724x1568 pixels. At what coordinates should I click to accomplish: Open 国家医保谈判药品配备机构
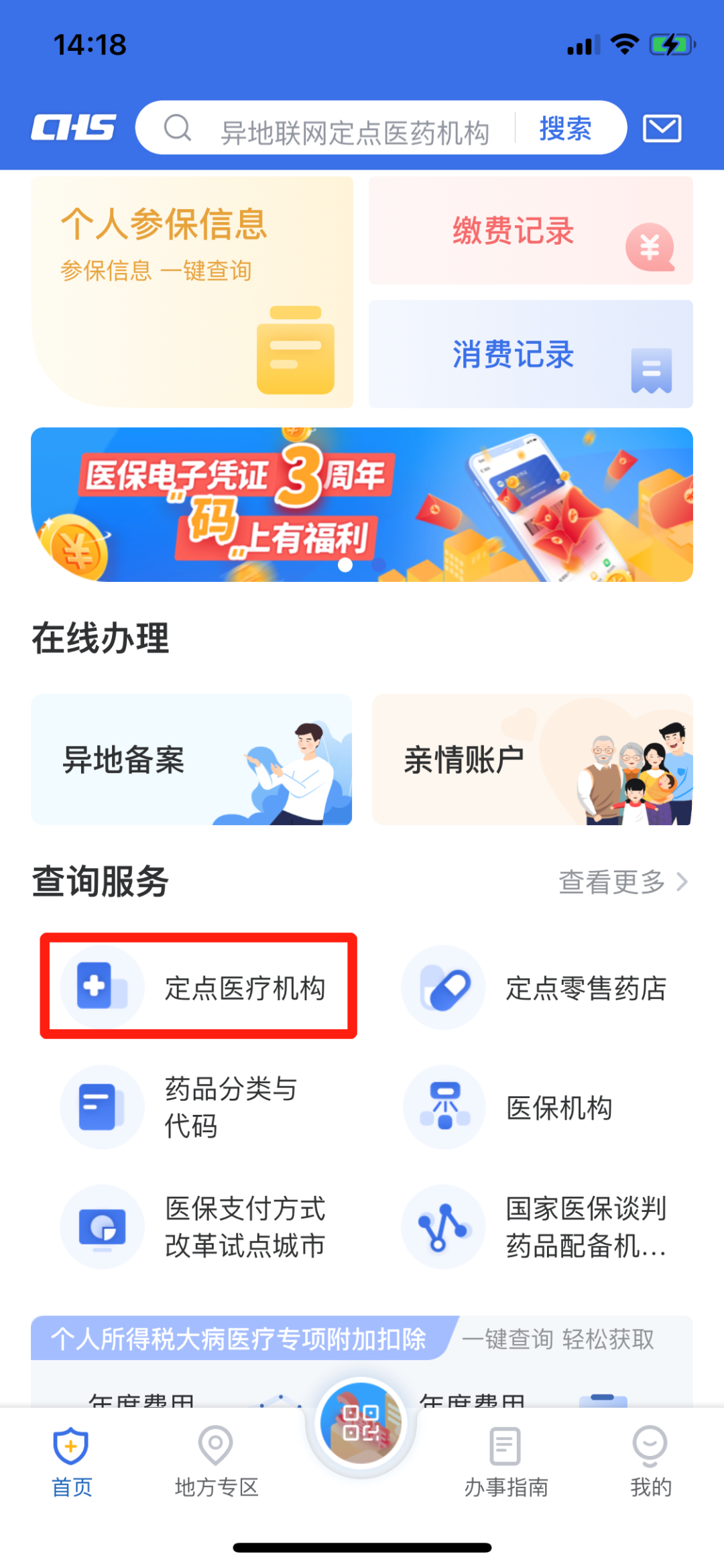tap(536, 1226)
